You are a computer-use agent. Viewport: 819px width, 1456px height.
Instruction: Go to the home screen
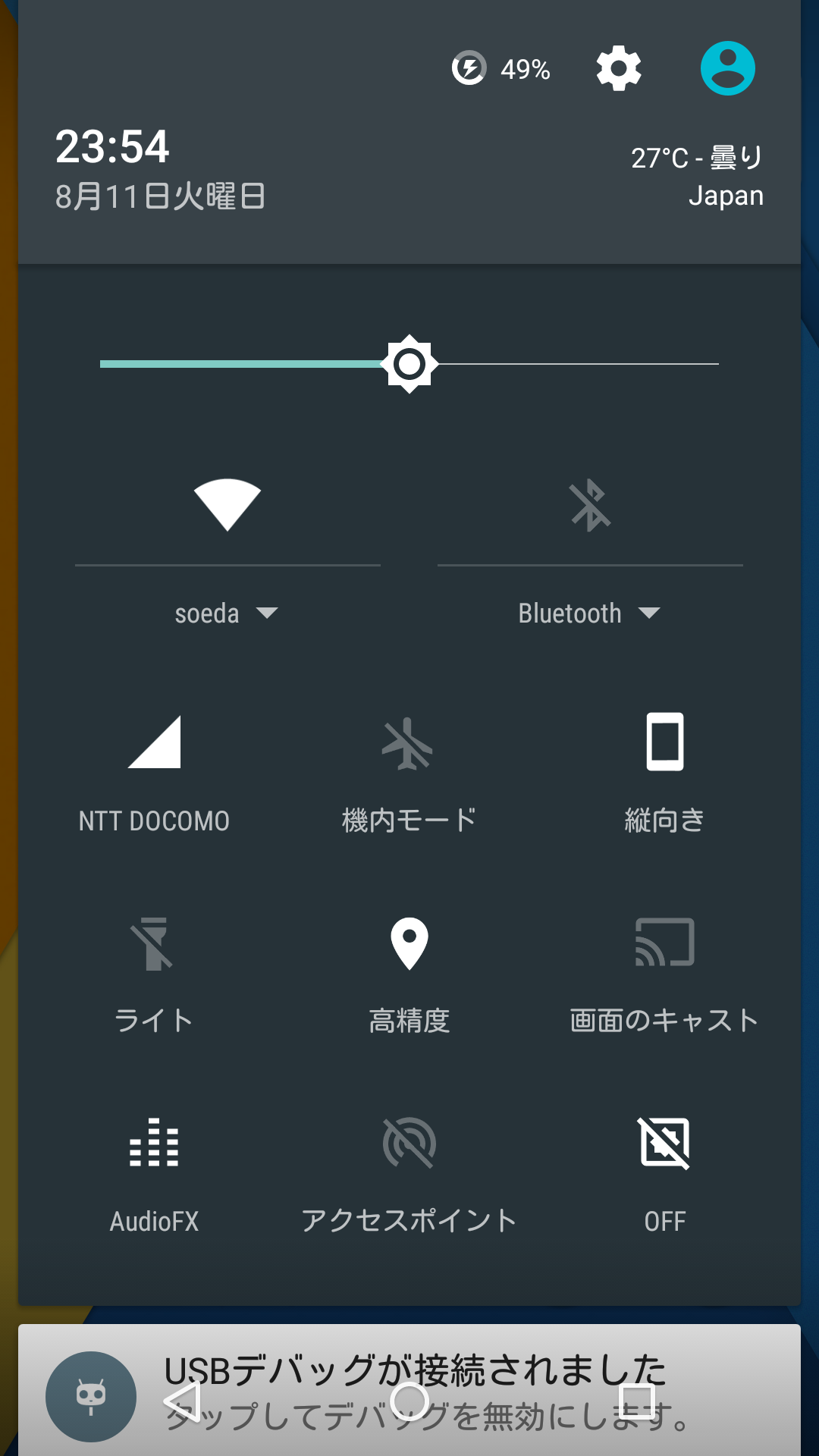tap(409, 1401)
